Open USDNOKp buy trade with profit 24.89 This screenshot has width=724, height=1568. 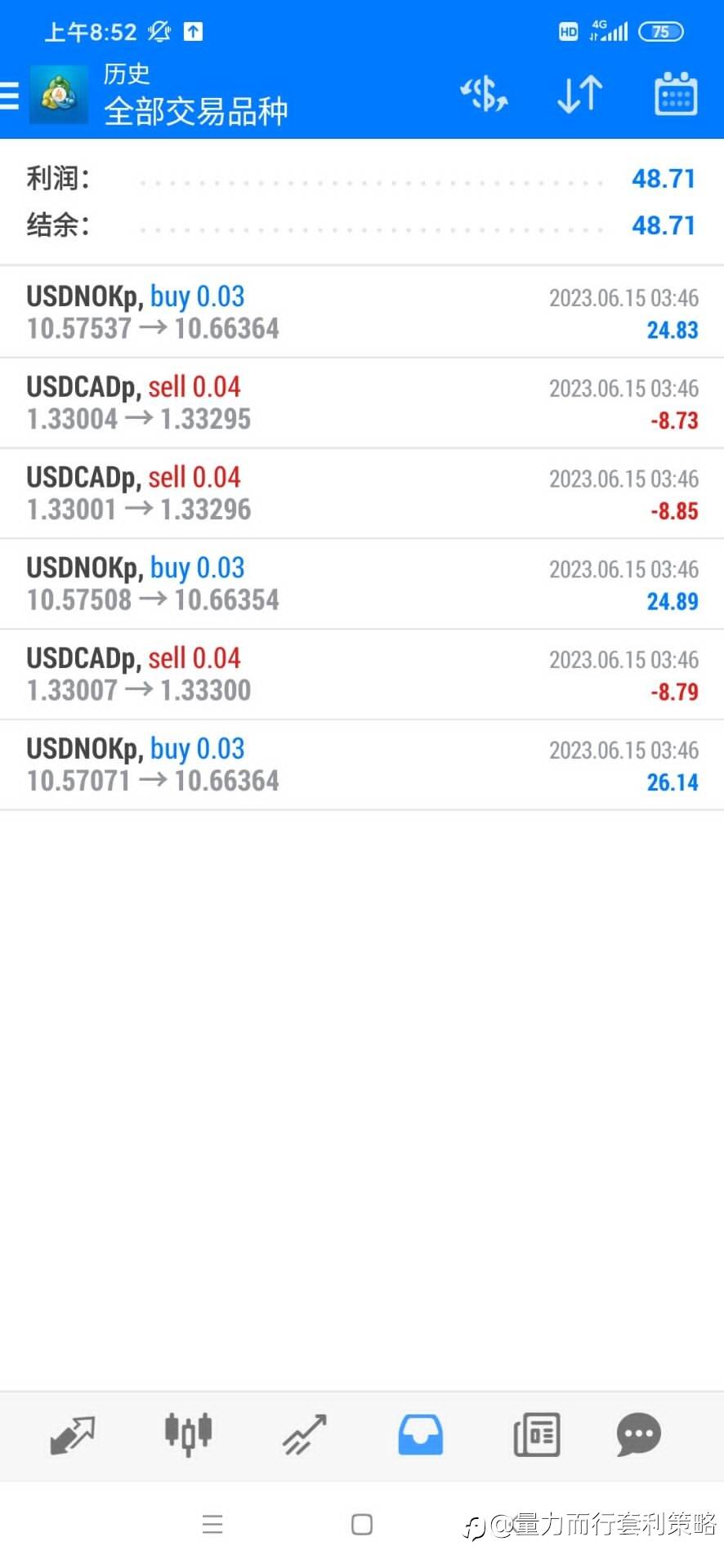tap(362, 585)
